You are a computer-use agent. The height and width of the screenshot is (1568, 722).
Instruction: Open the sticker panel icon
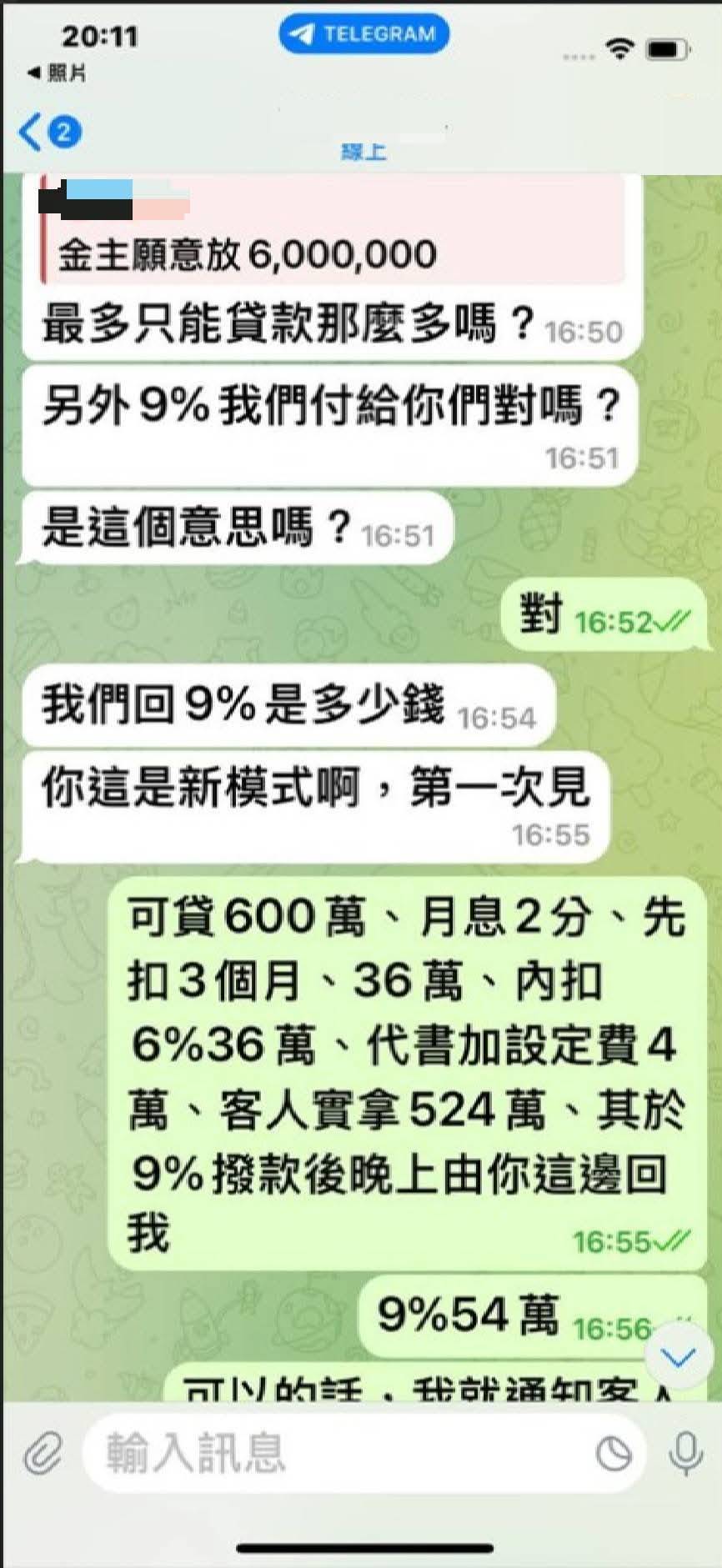click(x=614, y=1454)
